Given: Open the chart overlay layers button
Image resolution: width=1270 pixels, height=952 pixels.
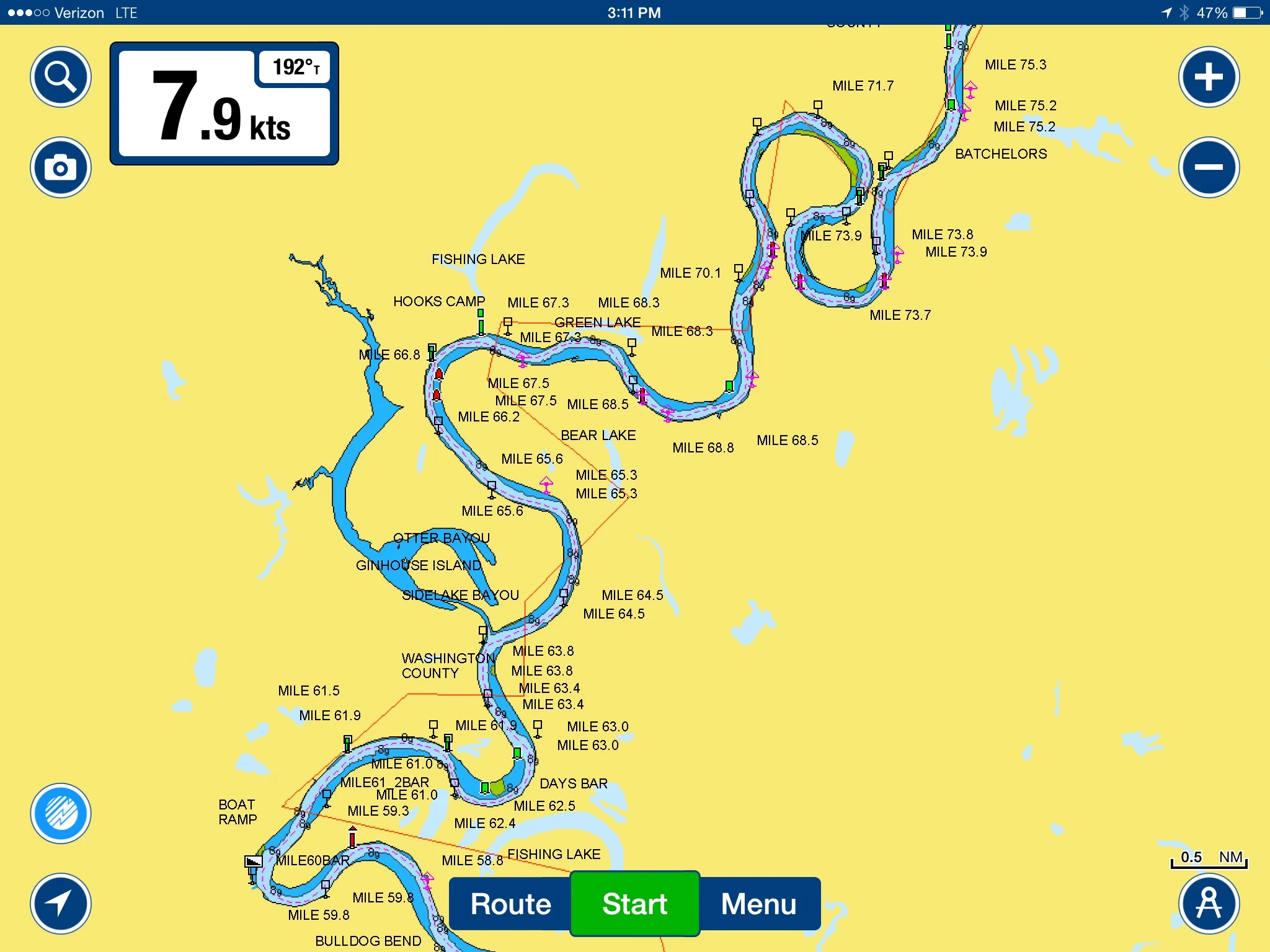Looking at the screenshot, I should pyautogui.click(x=61, y=813).
